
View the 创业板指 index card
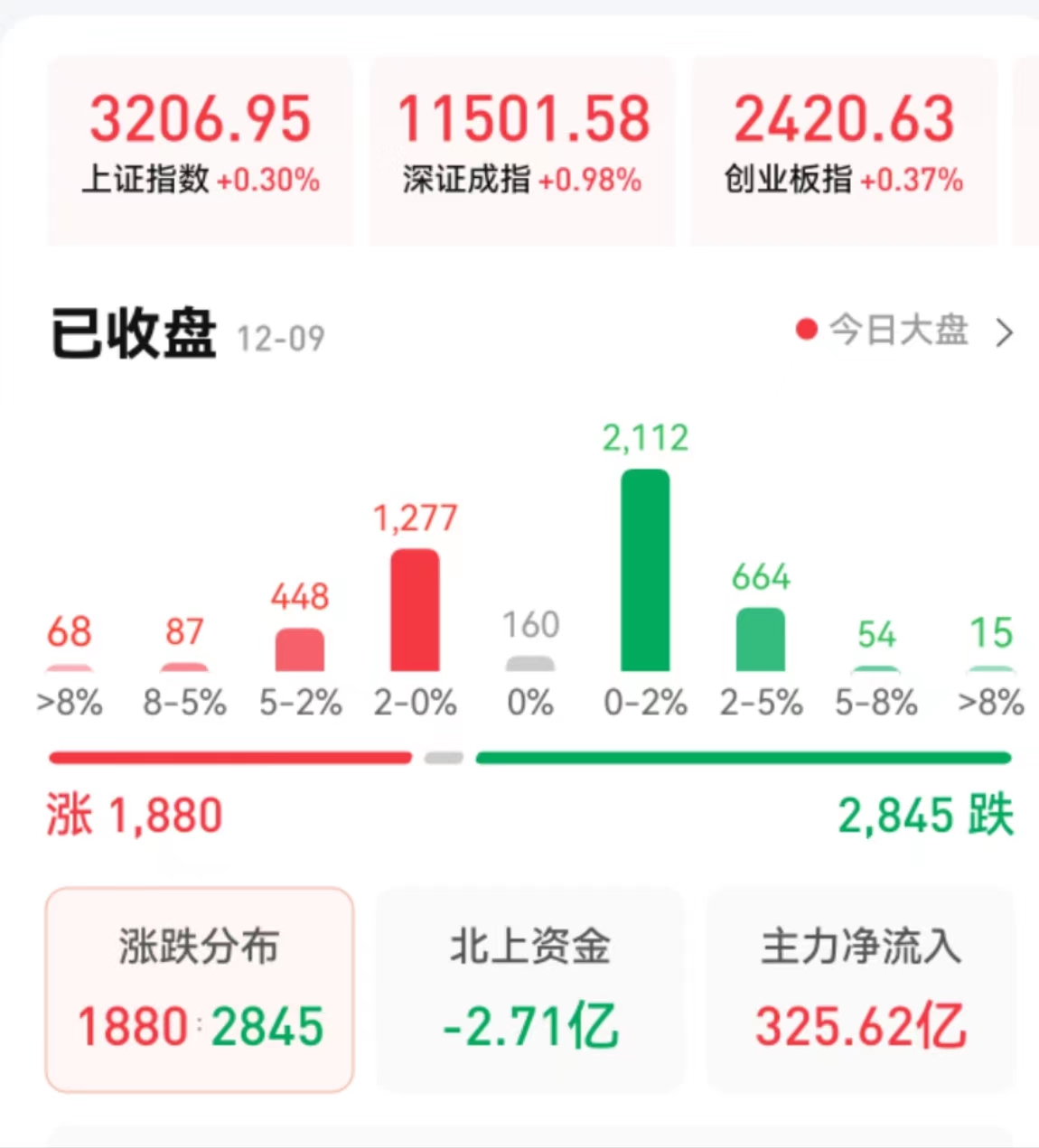coord(844,147)
